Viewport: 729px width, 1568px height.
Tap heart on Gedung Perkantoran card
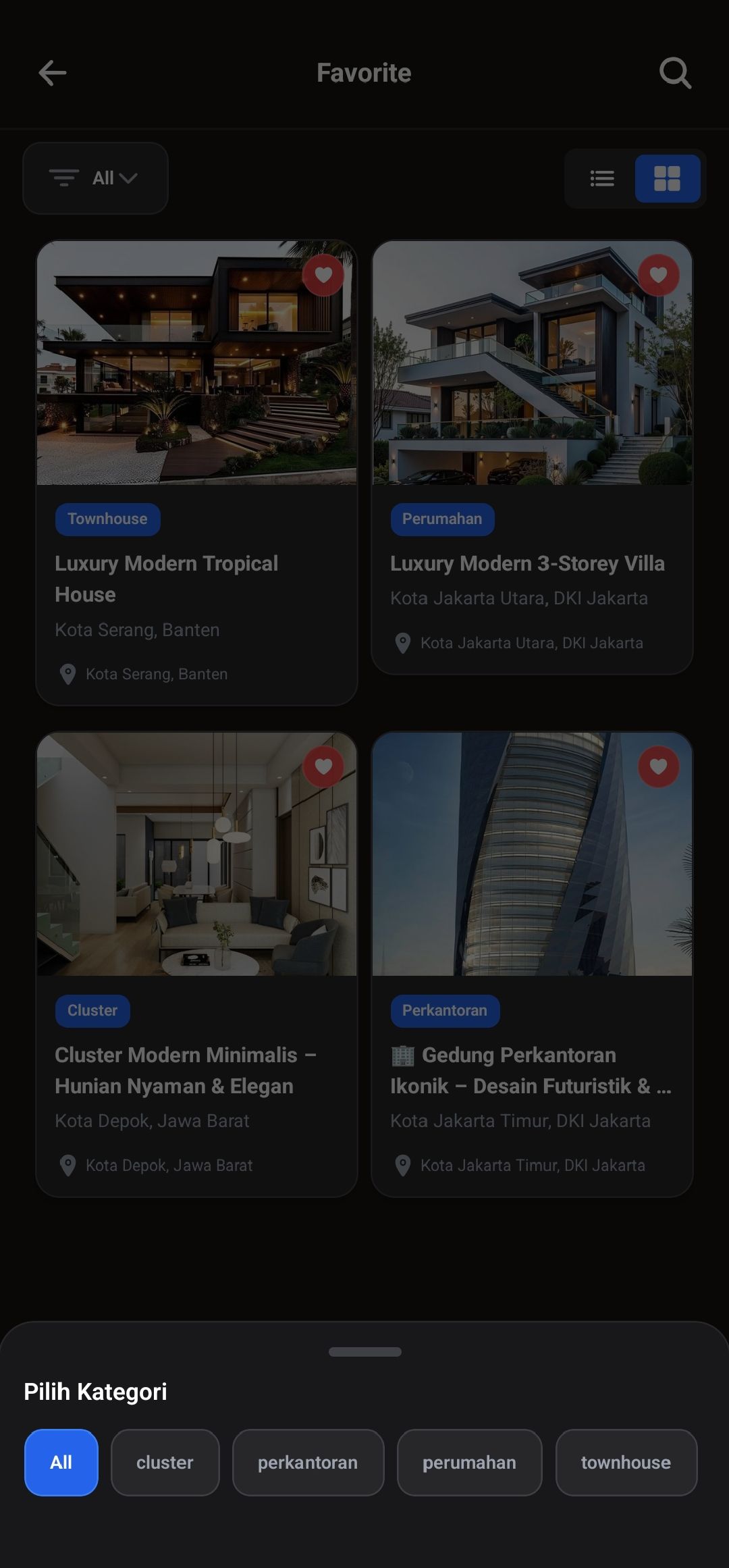658,766
